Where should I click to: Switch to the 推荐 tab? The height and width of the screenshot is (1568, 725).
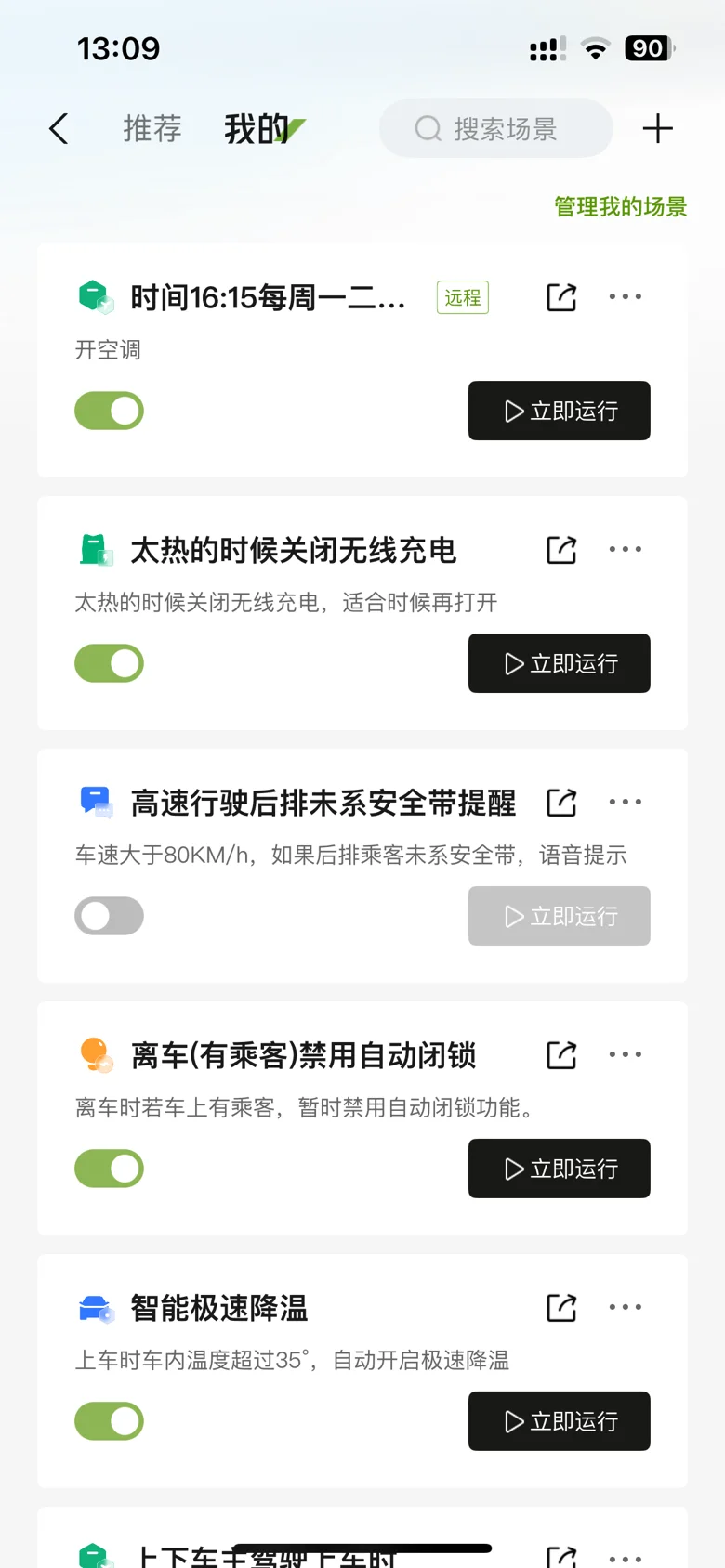point(152,129)
